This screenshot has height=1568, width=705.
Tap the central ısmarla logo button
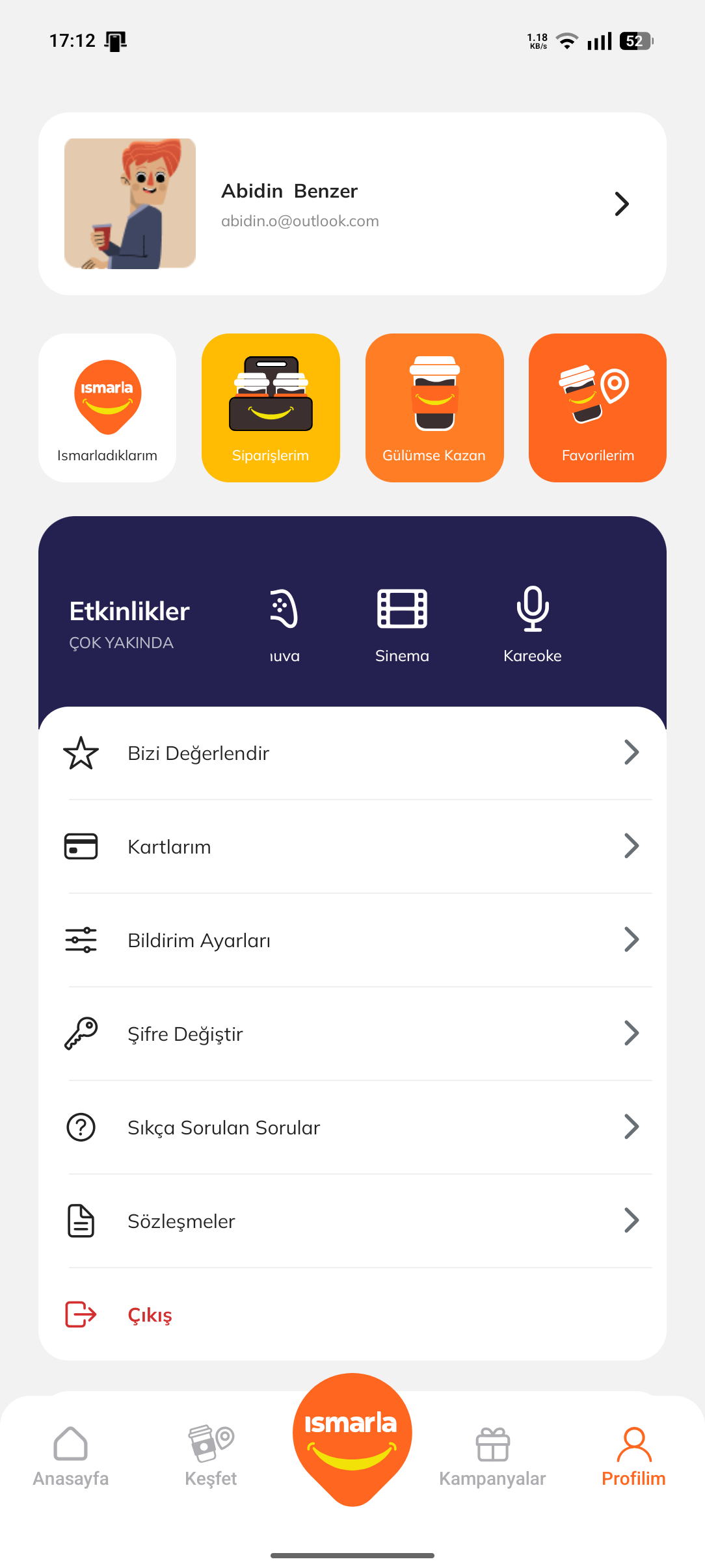352,1443
